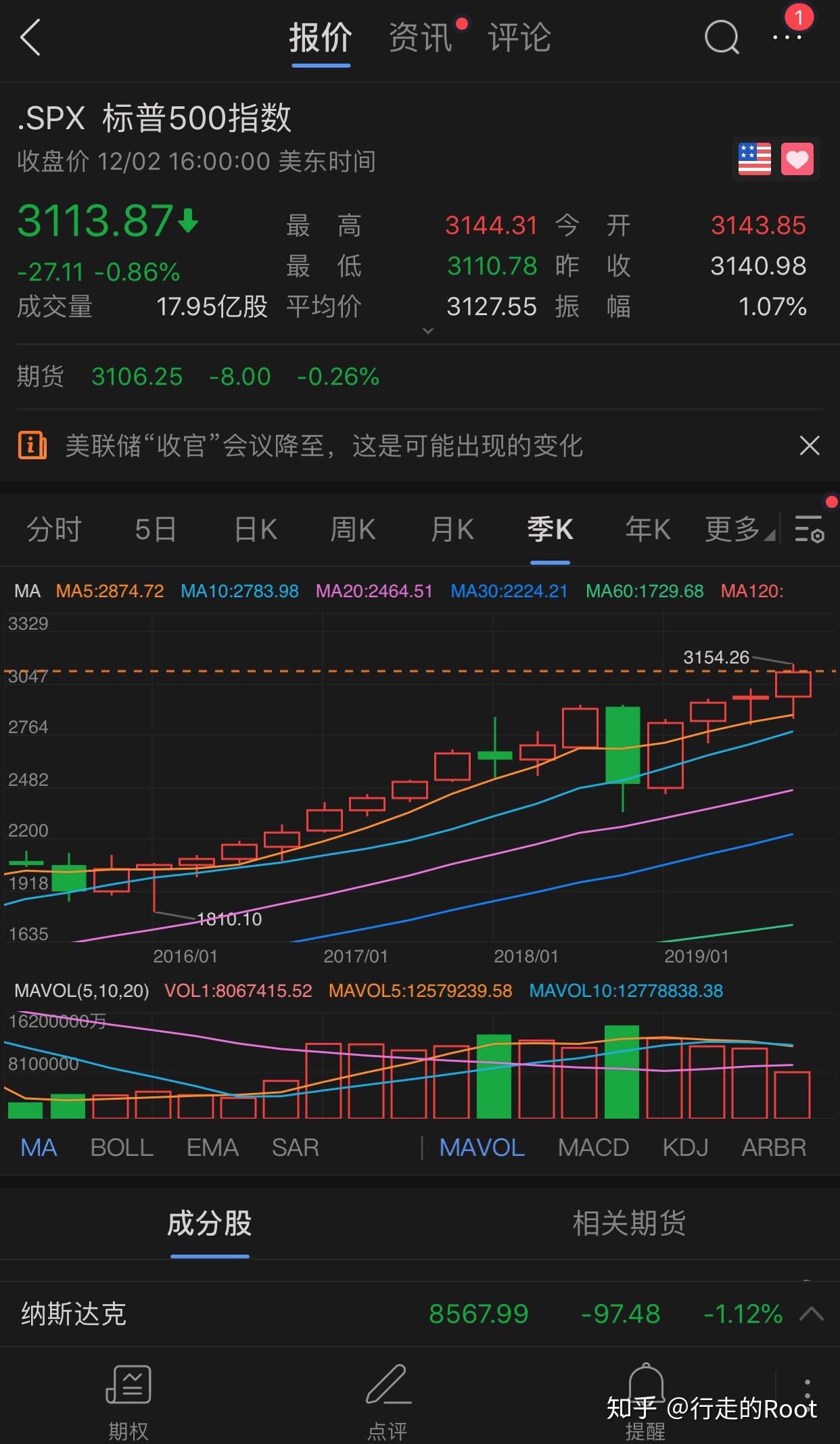The height and width of the screenshot is (1444, 840).
Task: Expand the quote details chevron under 平均价
Action: click(428, 331)
